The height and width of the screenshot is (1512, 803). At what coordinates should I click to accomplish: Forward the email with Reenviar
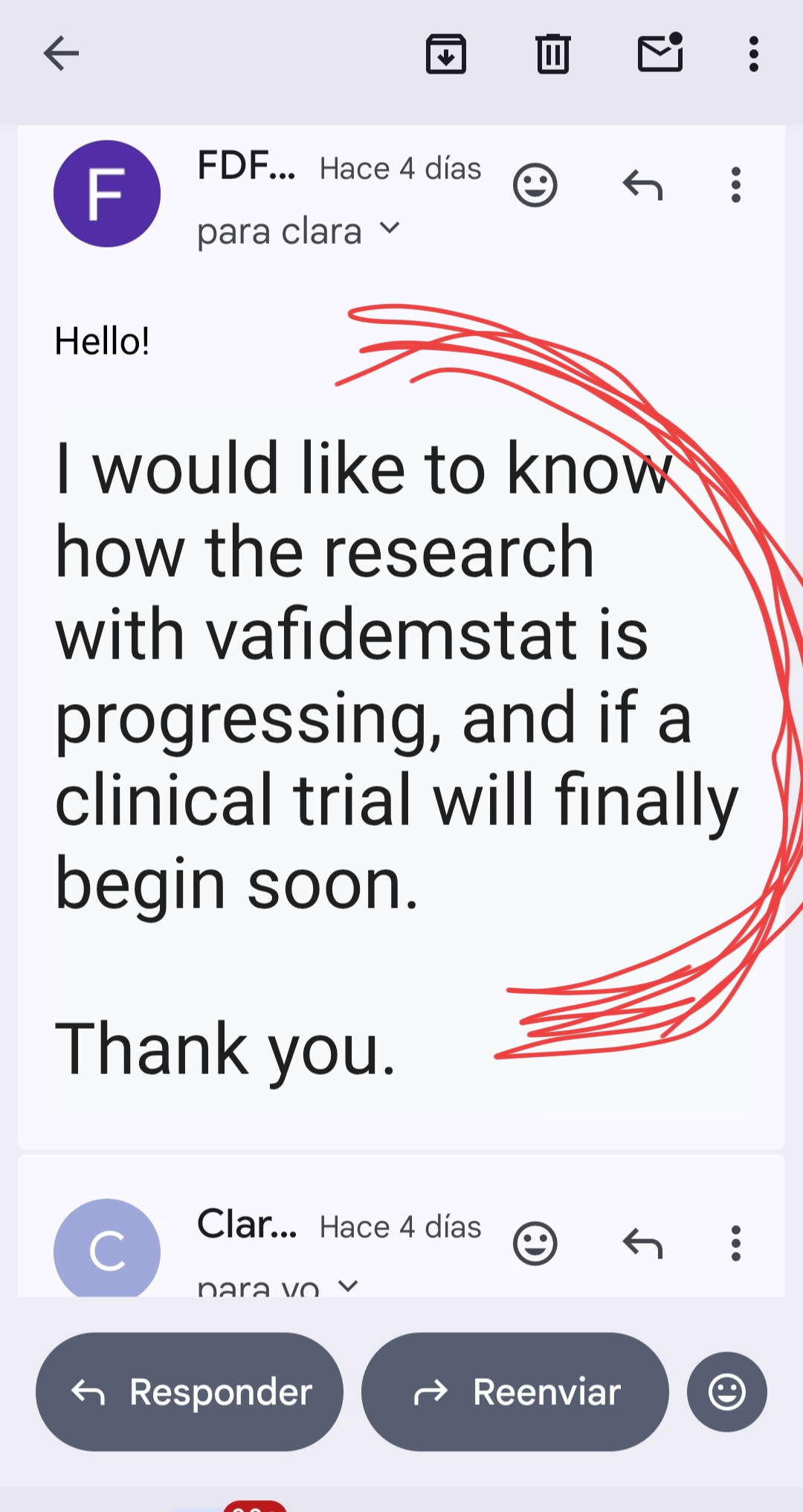click(x=515, y=1392)
